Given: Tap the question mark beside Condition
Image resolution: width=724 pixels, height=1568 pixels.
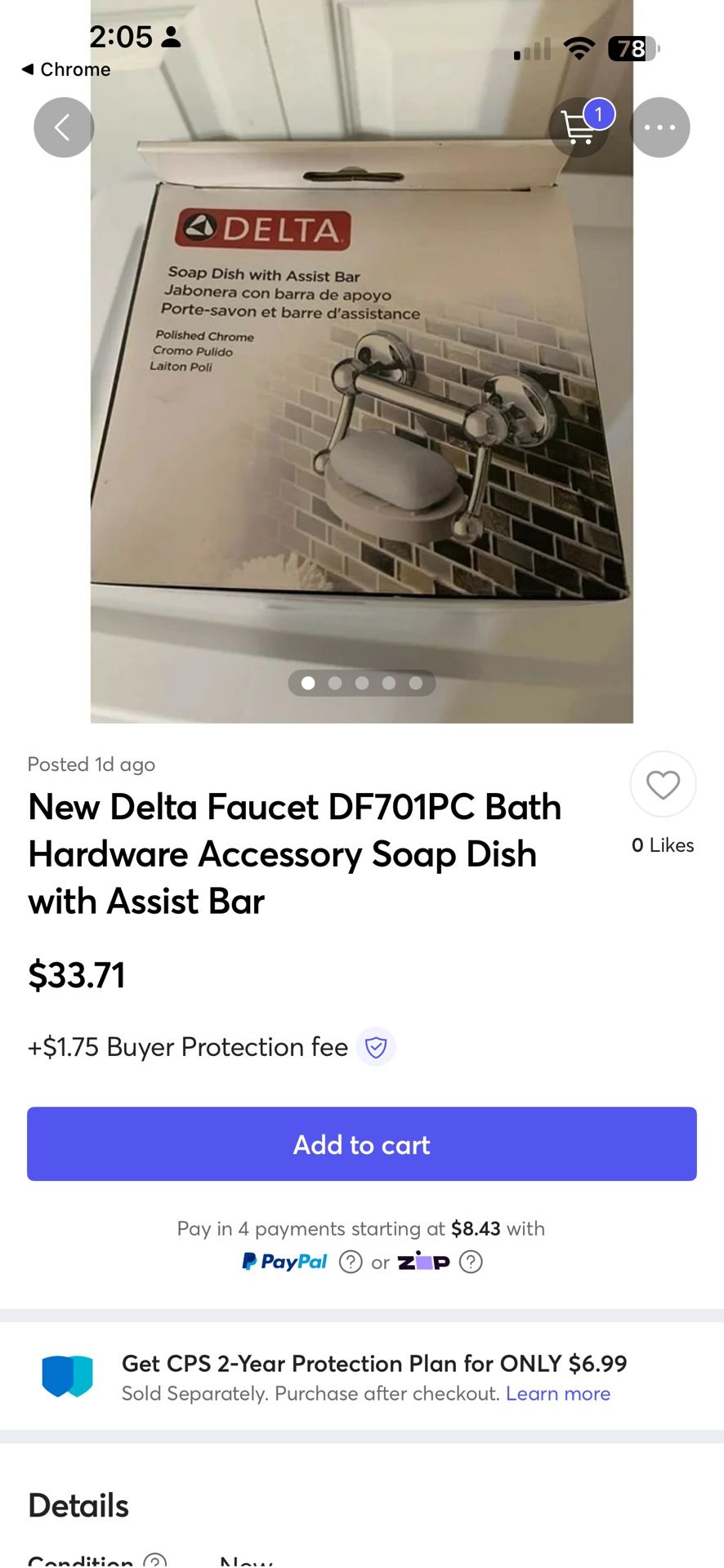Looking at the screenshot, I should pos(155,1560).
